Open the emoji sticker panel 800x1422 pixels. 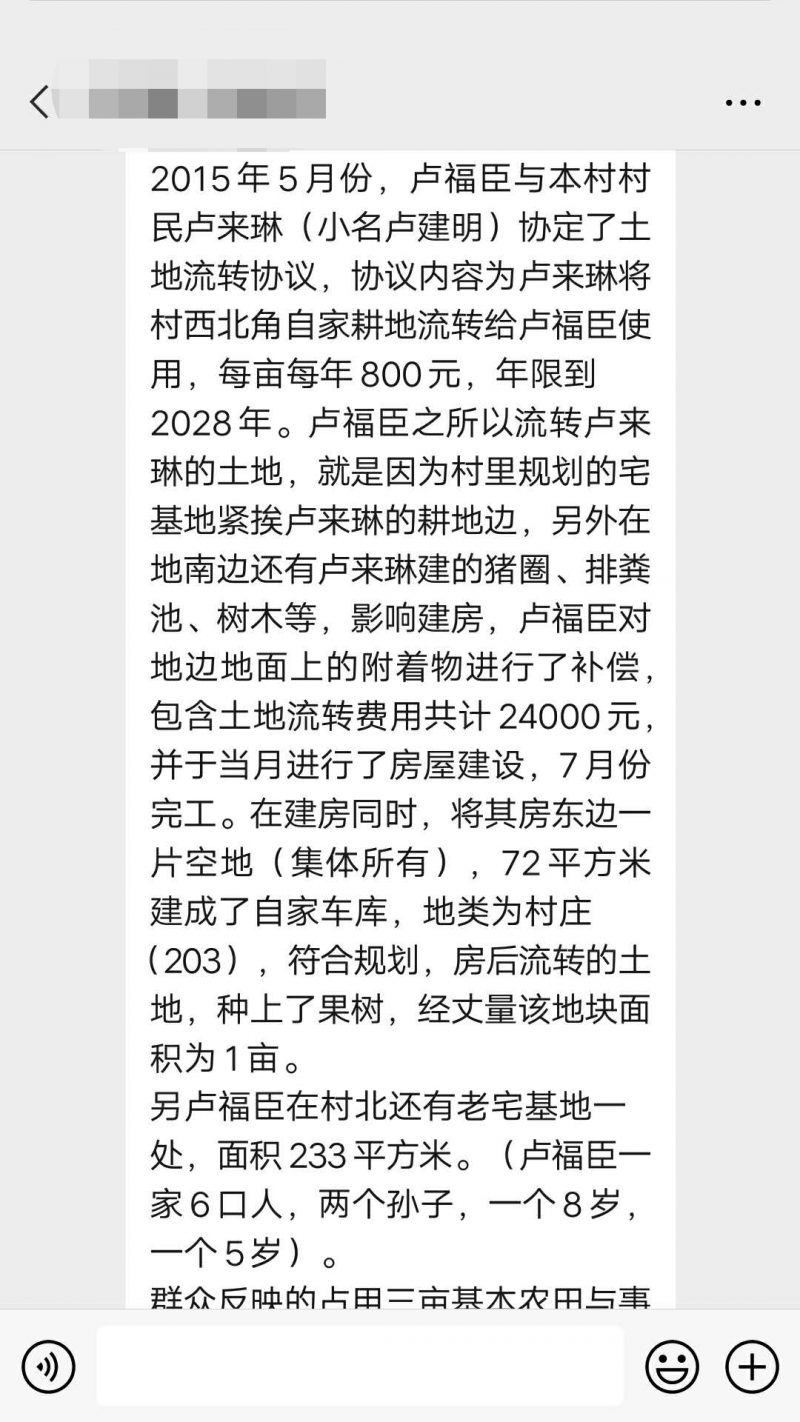click(672, 1366)
